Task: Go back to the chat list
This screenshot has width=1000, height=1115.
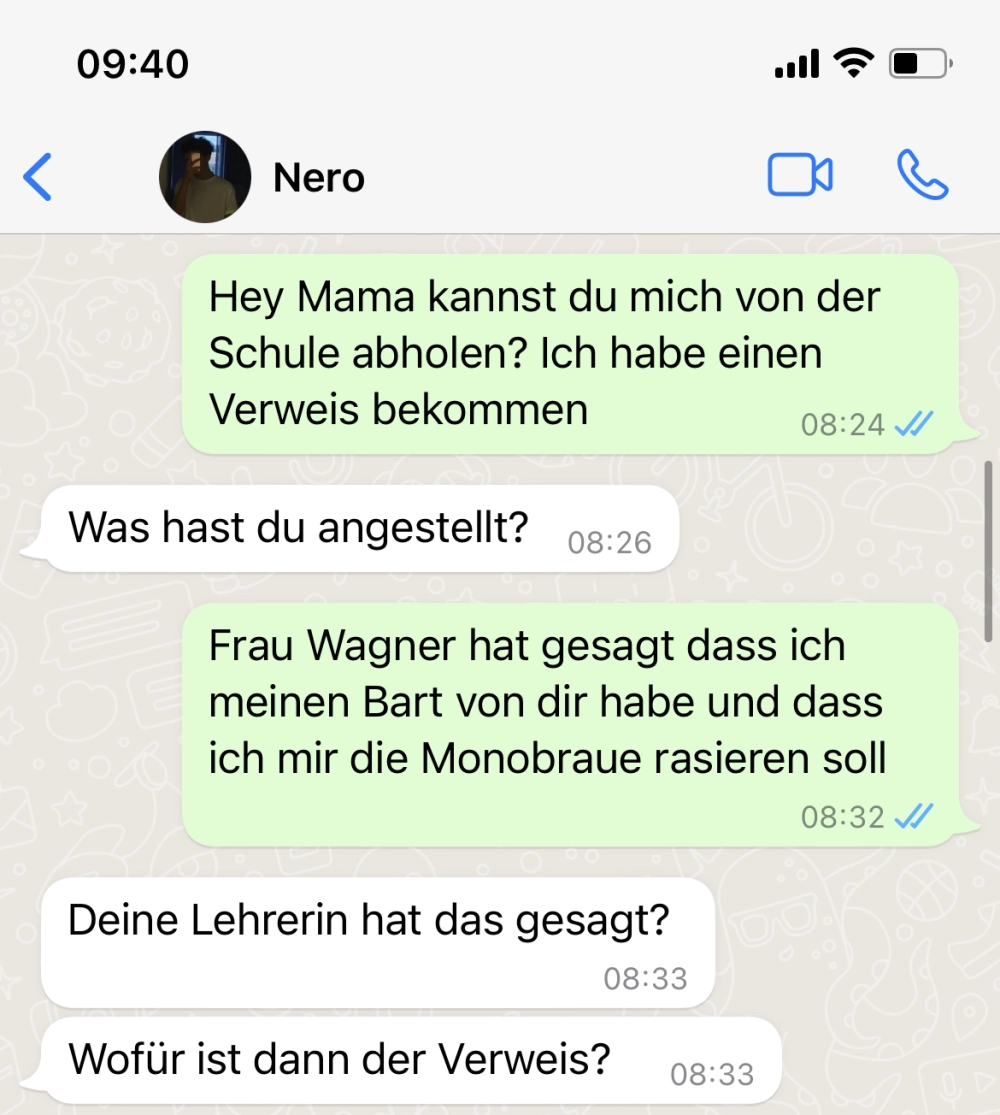Action: pyautogui.click(x=38, y=178)
